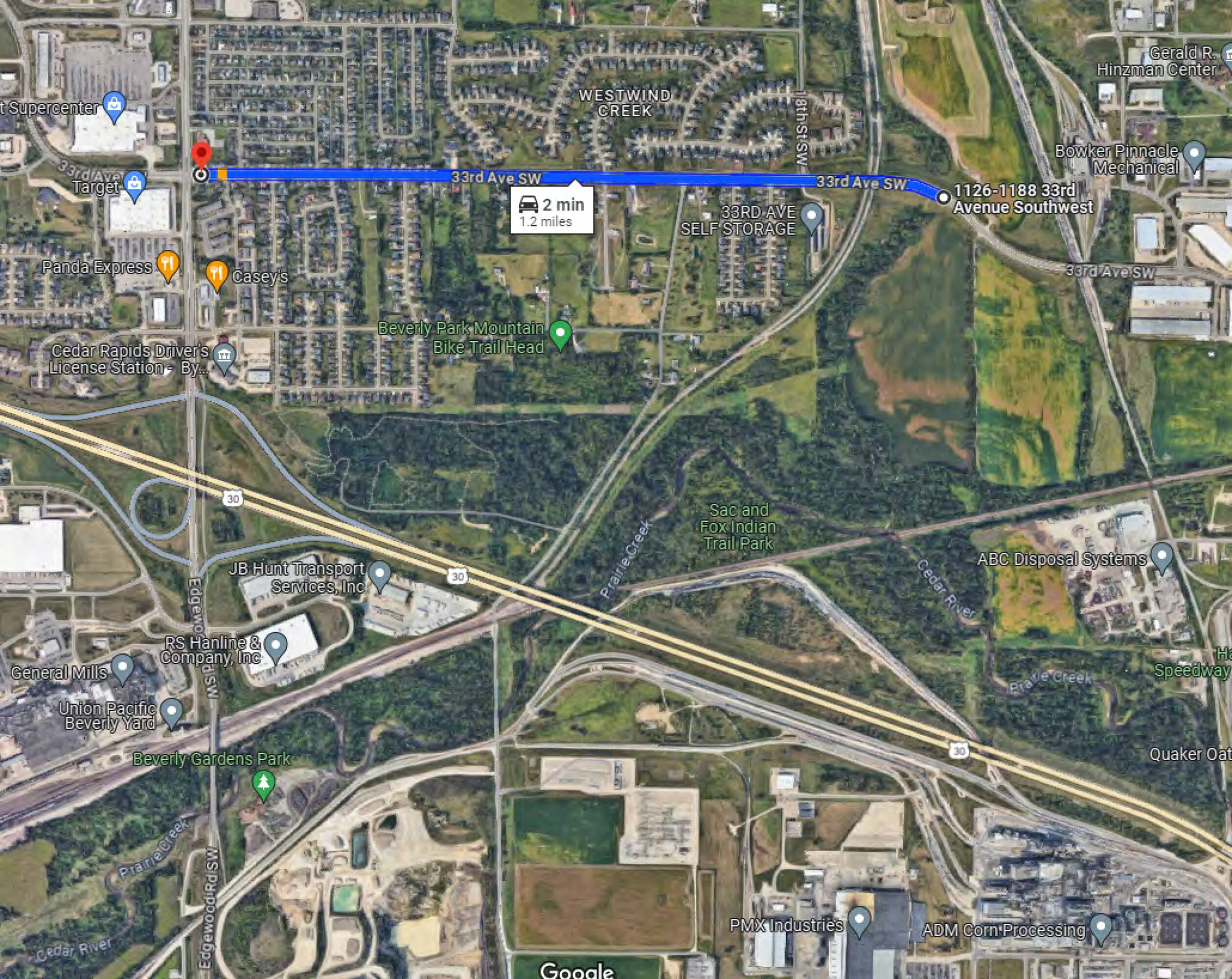Tap Union Pacific Beverly Yard pin
Viewport: 1232px width, 979px height.
[171, 713]
